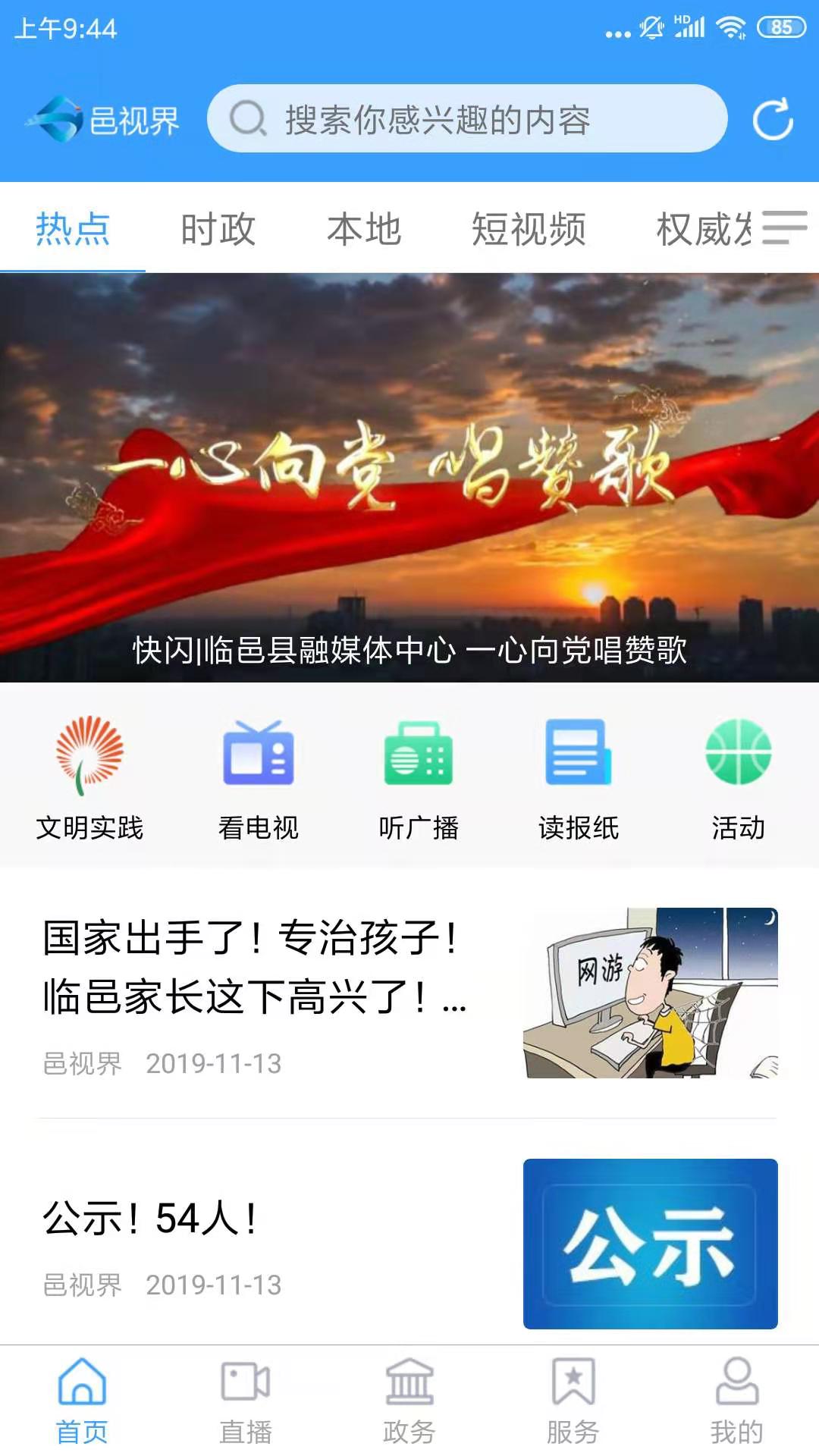This screenshot has width=819, height=1456.
Task: Switch to the 时政 tab
Action: click(218, 229)
